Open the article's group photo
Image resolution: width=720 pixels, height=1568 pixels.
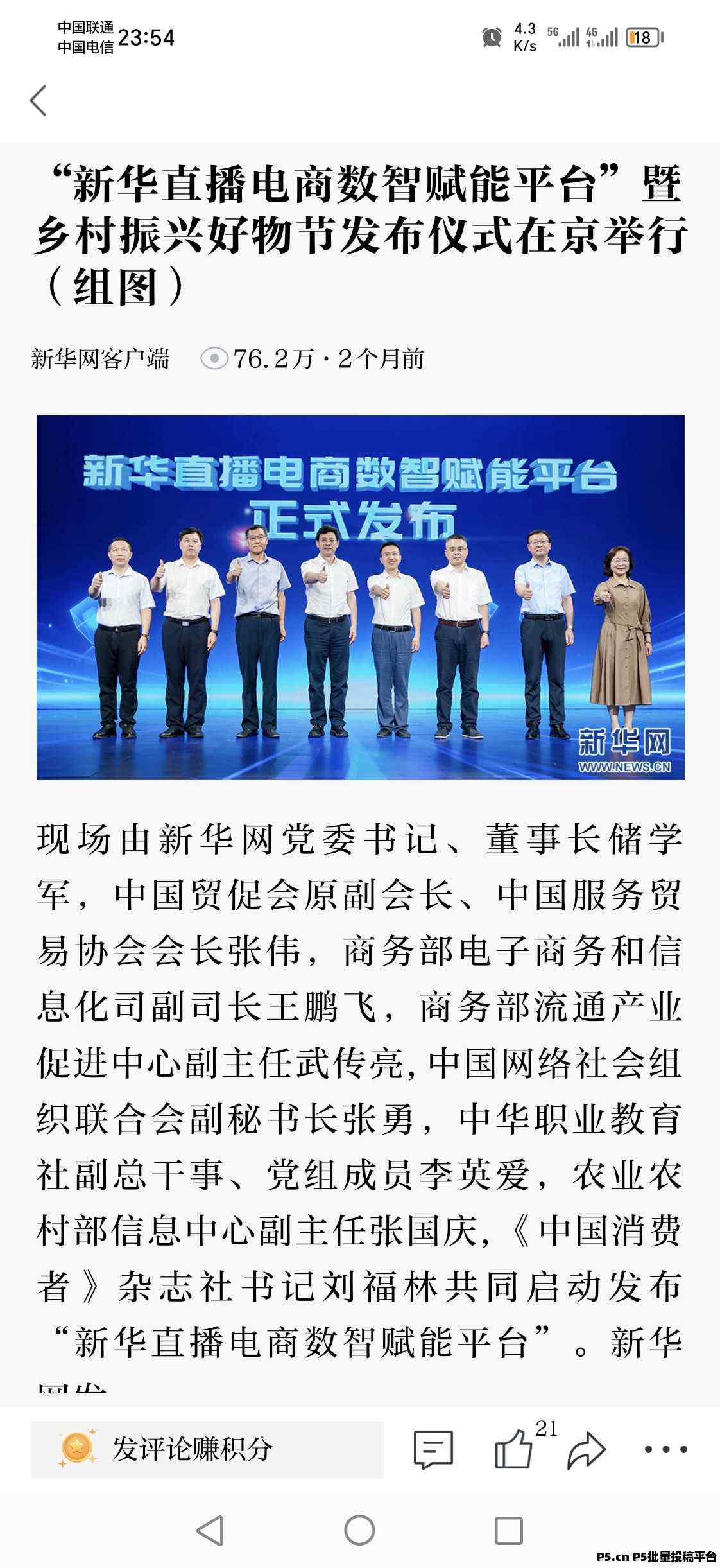360,597
